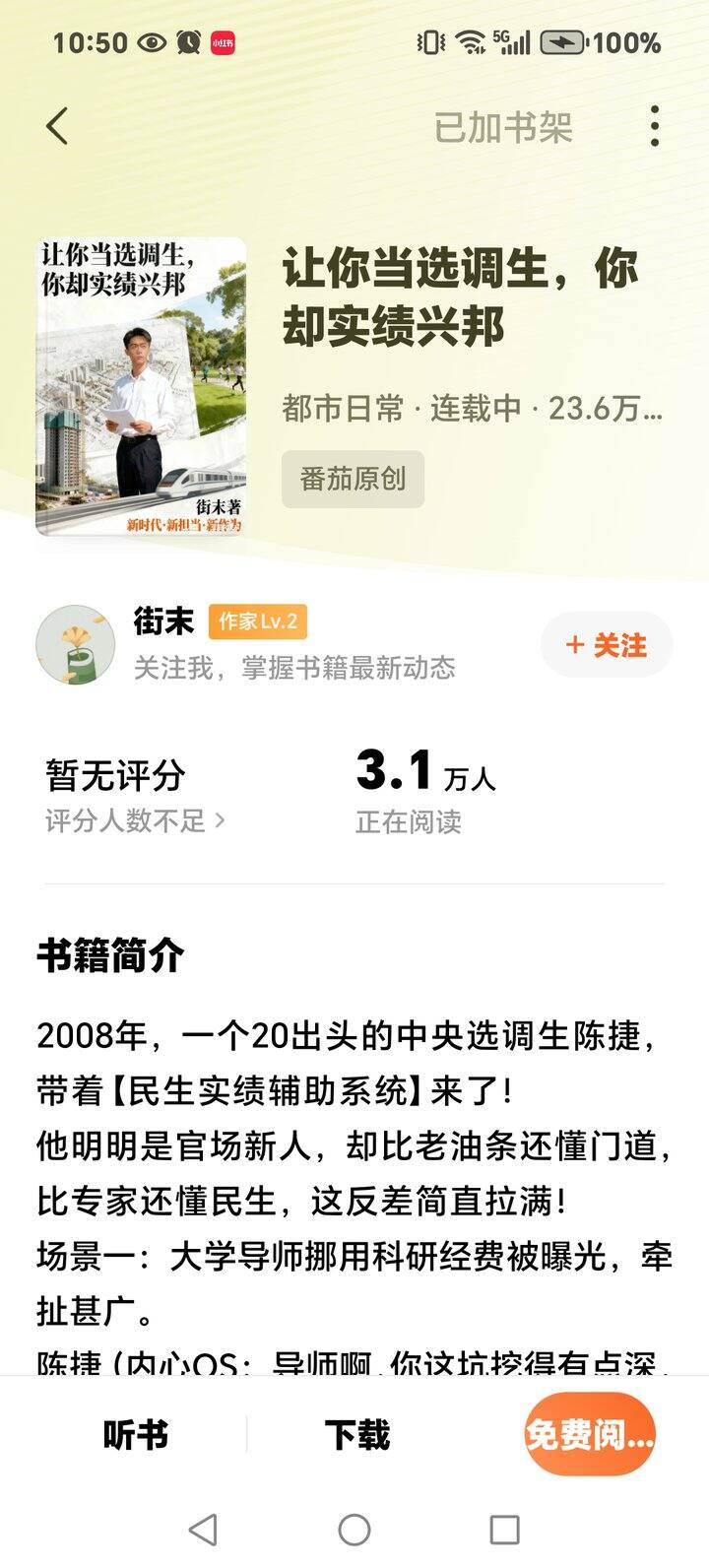The image size is (709, 1568).
Task: Go back using the top-left arrow
Action: pos(57,127)
